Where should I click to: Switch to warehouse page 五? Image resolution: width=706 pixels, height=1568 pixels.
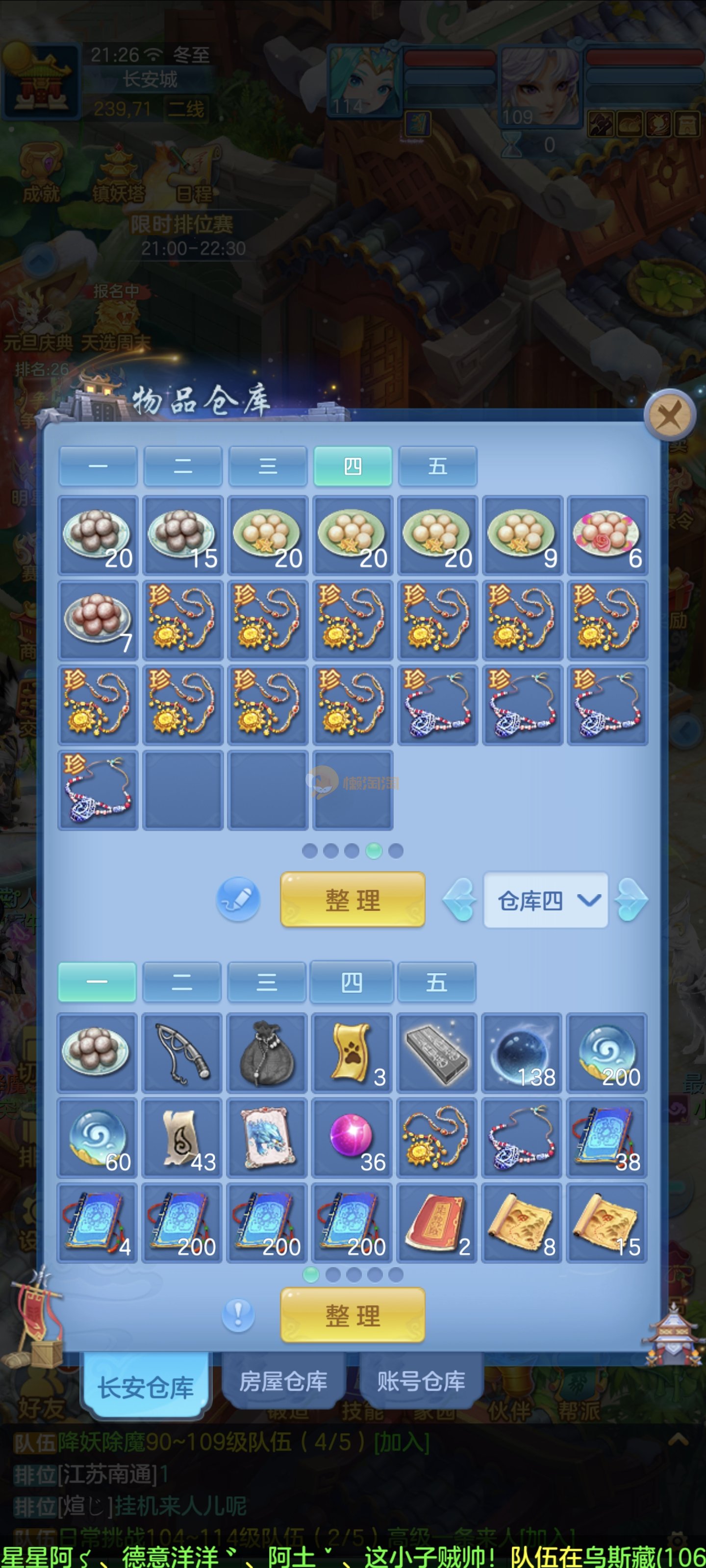pos(437,466)
